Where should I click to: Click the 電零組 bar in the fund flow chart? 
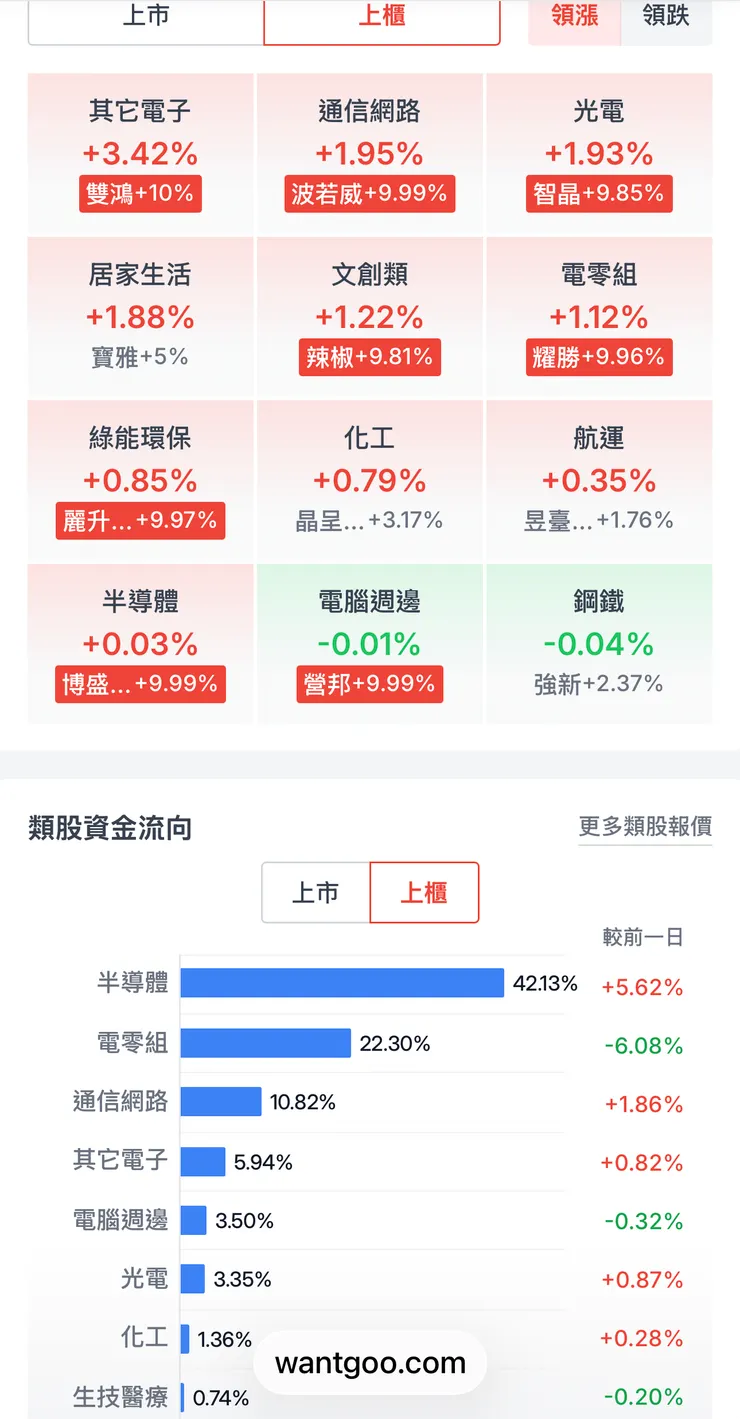tap(265, 1042)
